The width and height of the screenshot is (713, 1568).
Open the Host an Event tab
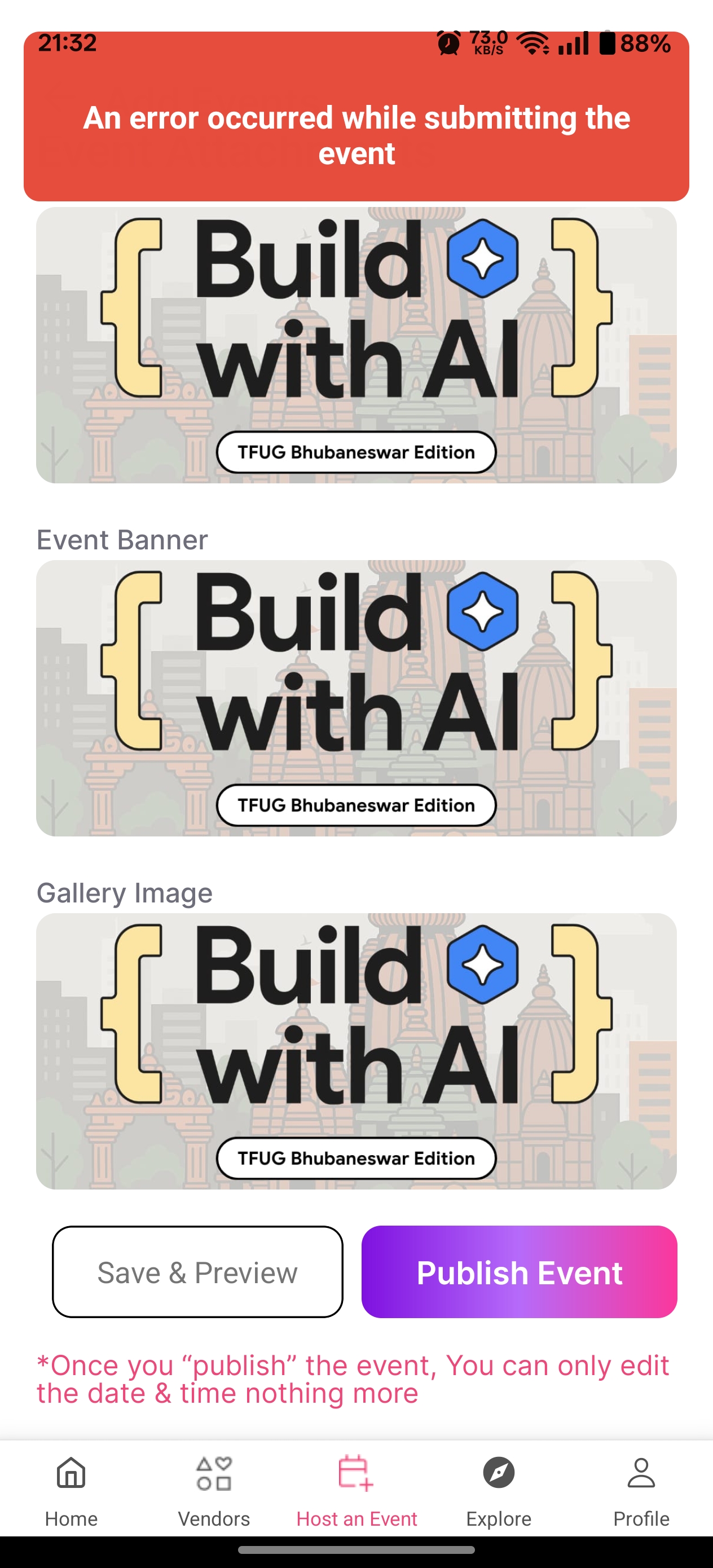pos(356,1491)
